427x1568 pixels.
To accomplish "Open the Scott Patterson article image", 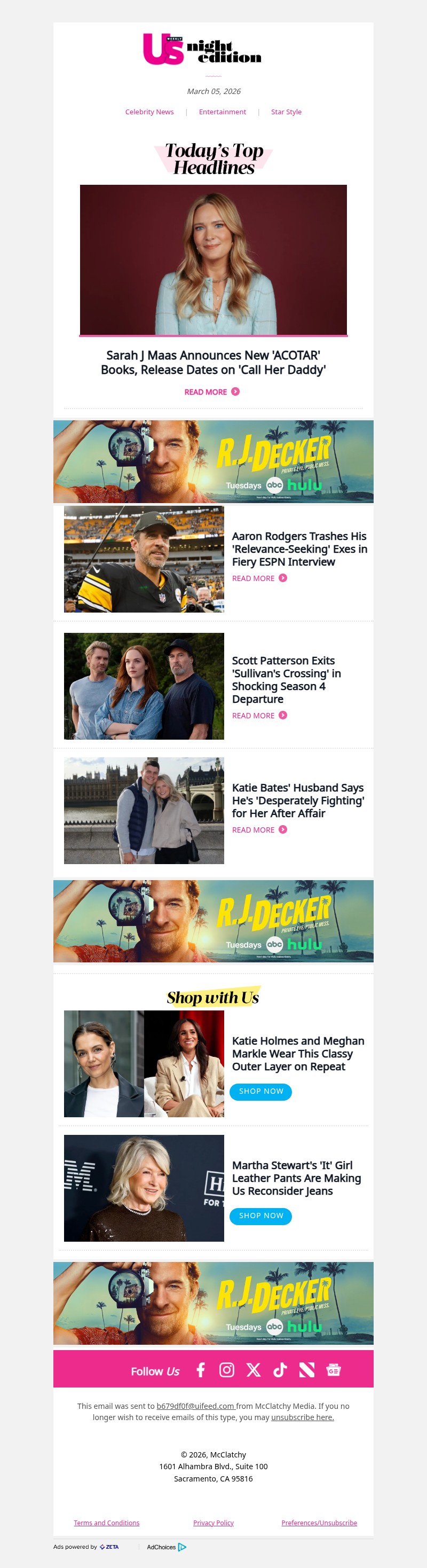I will (144, 686).
